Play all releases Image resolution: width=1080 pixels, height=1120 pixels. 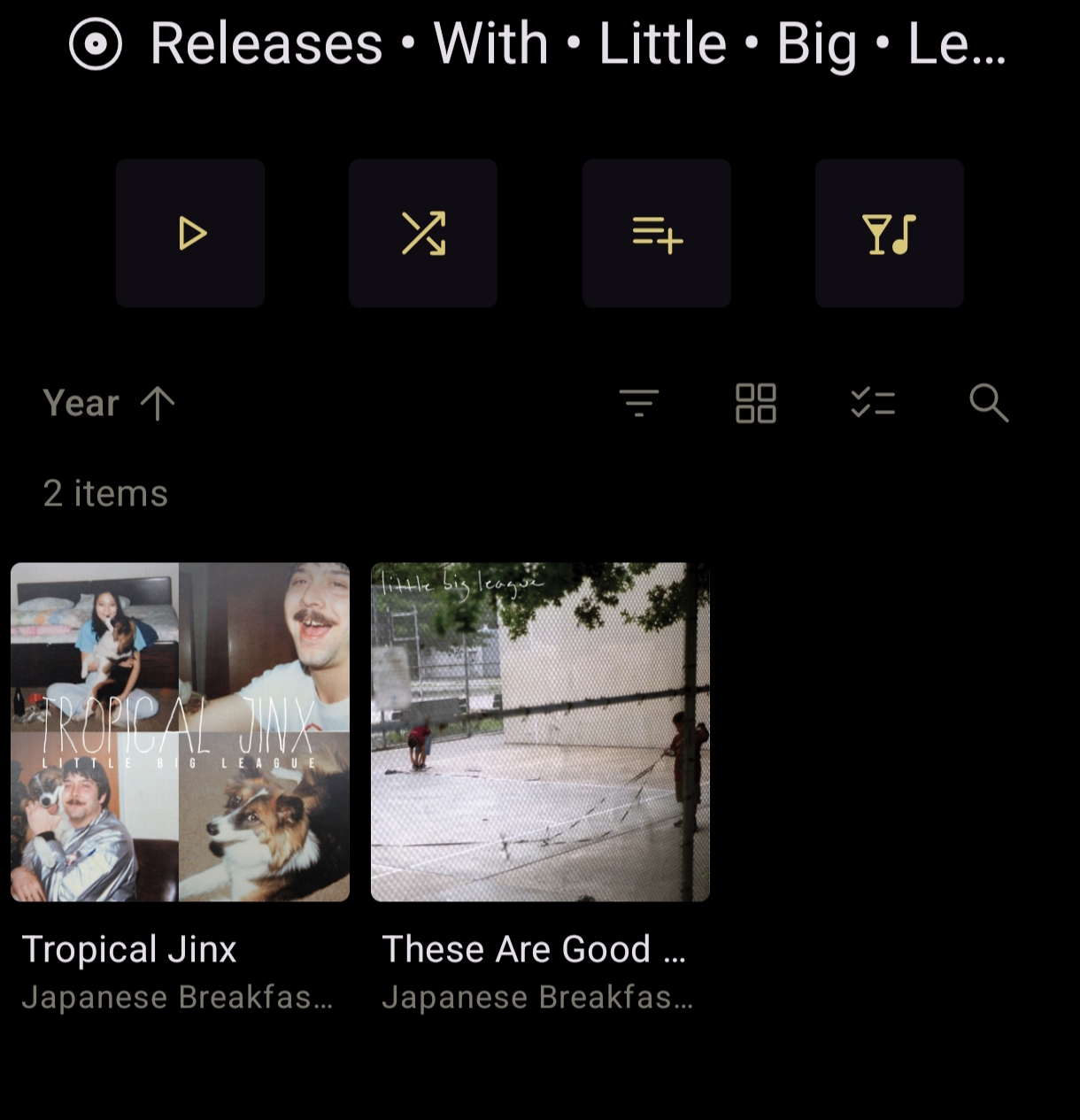pos(190,234)
